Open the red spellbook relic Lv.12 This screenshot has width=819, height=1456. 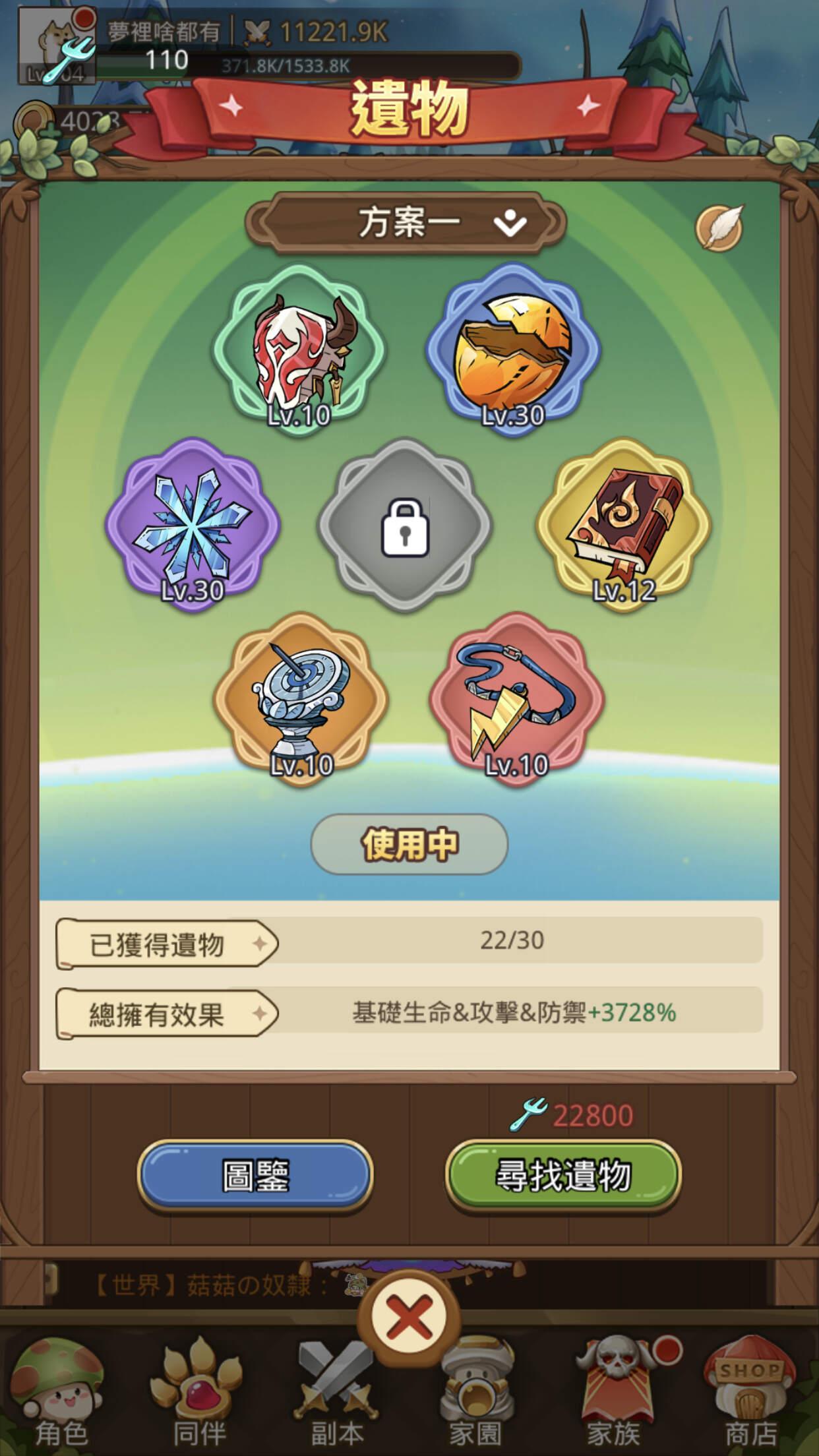tap(623, 526)
